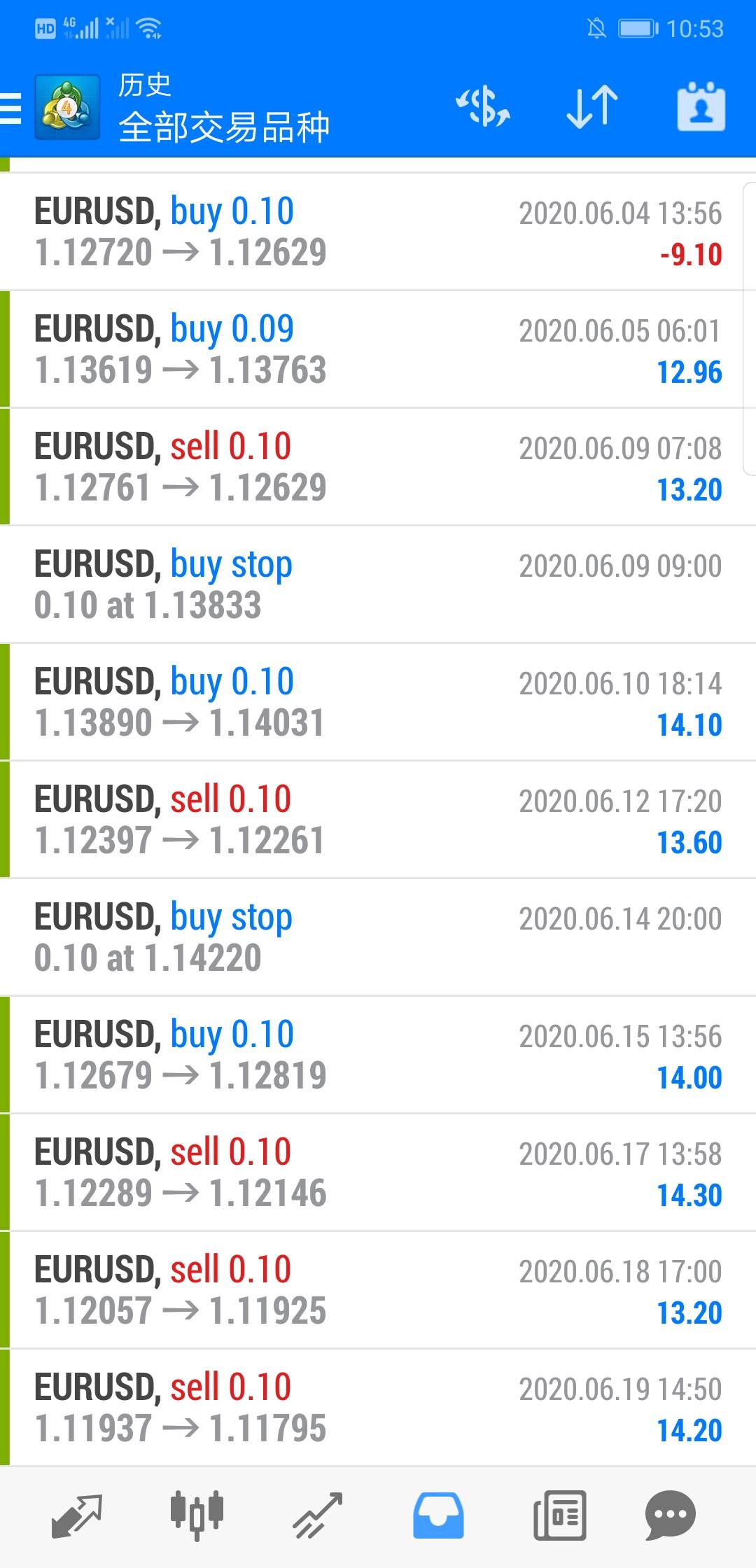The image size is (756, 1568).
Task: Switch to the Quotes tab
Action: 77,1516
